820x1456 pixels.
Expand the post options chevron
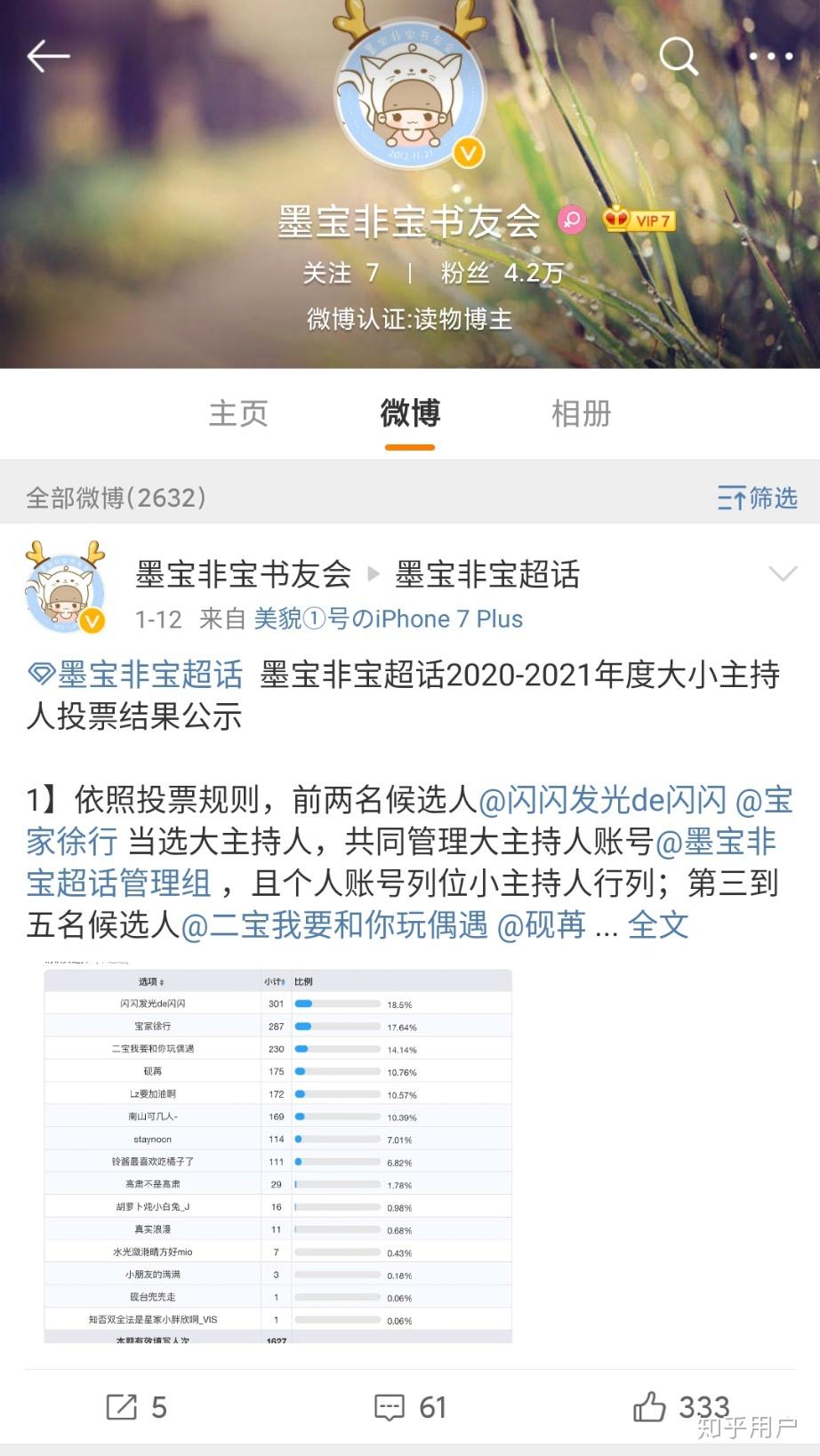[x=783, y=574]
